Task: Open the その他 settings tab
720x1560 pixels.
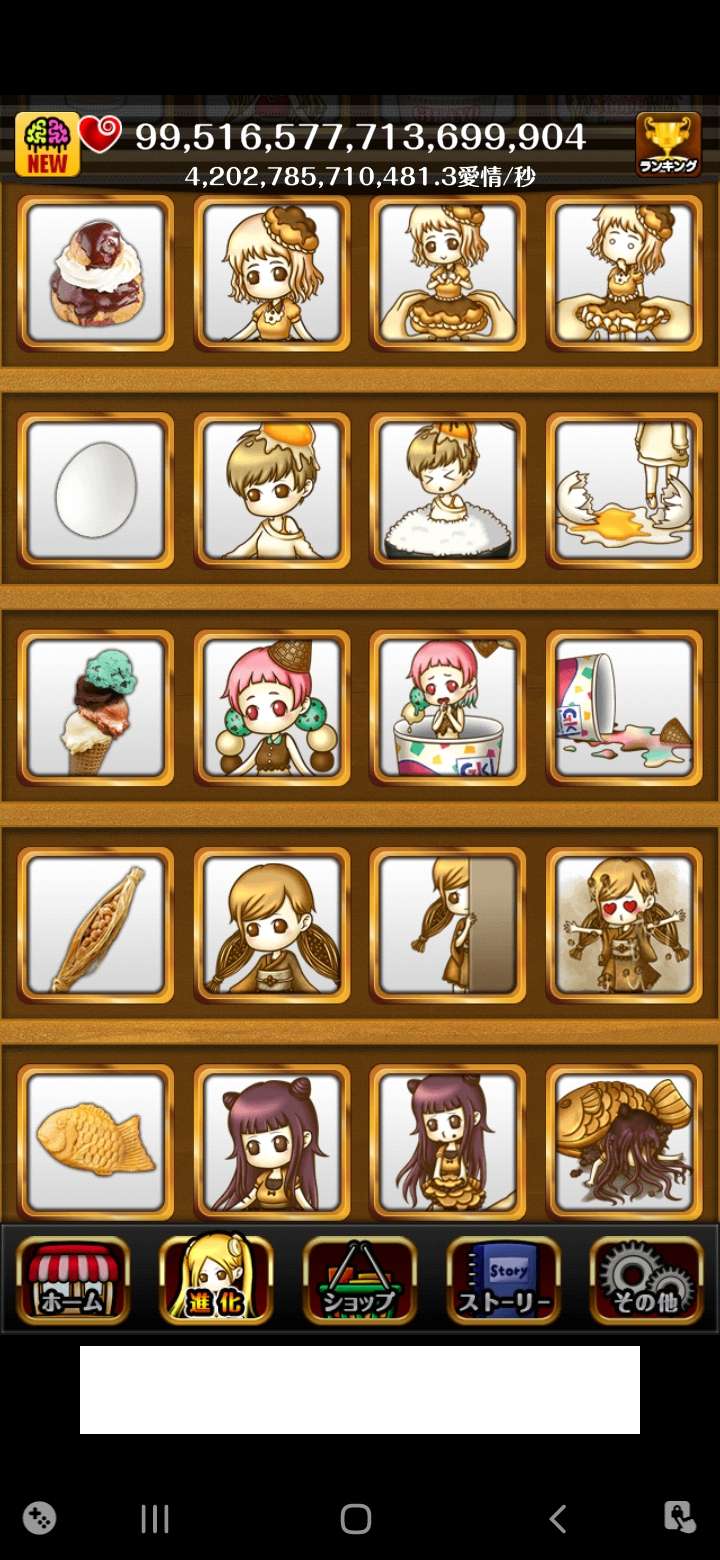Action: point(646,1281)
